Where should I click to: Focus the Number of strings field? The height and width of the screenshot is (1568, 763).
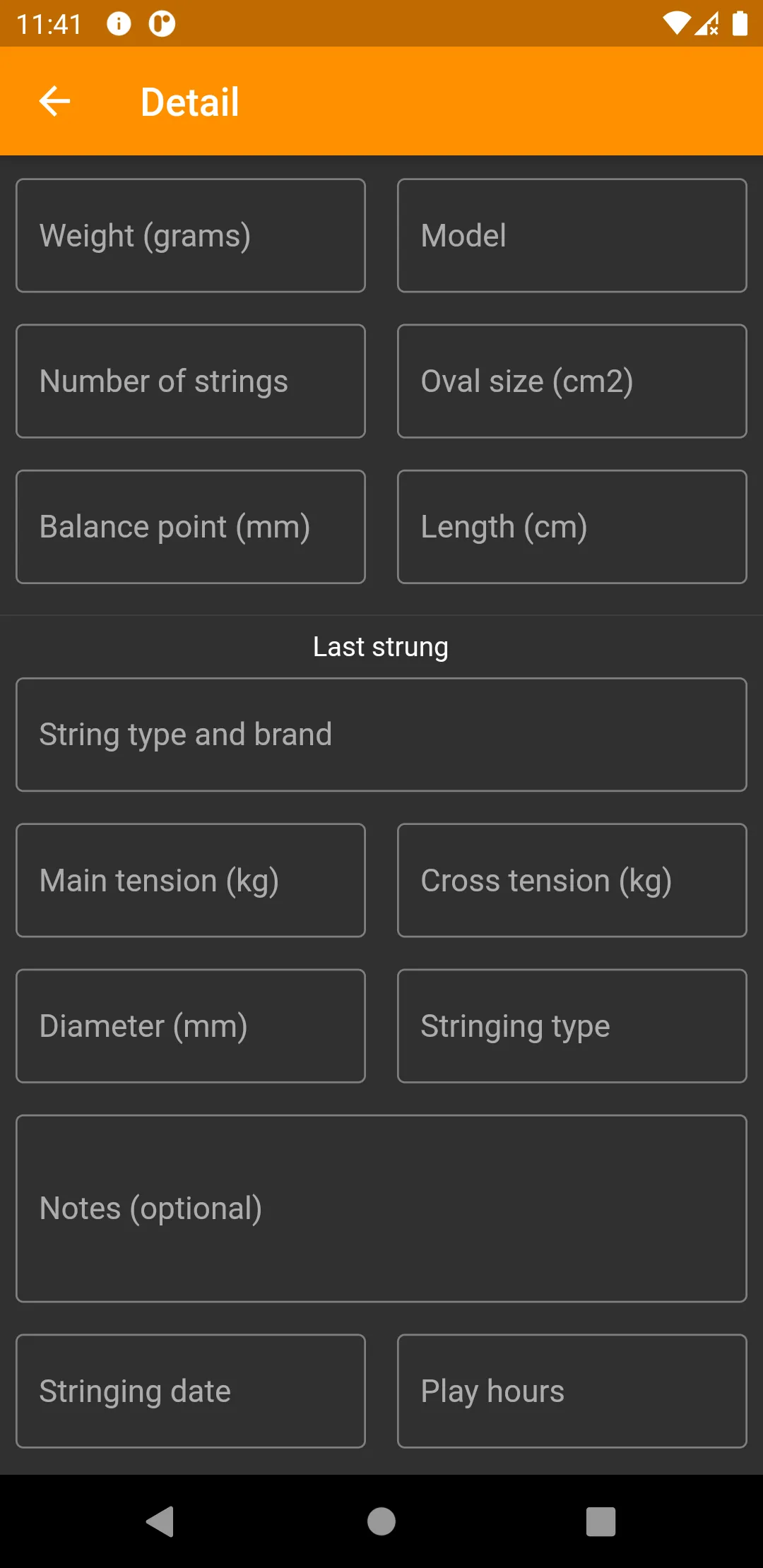point(191,381)
